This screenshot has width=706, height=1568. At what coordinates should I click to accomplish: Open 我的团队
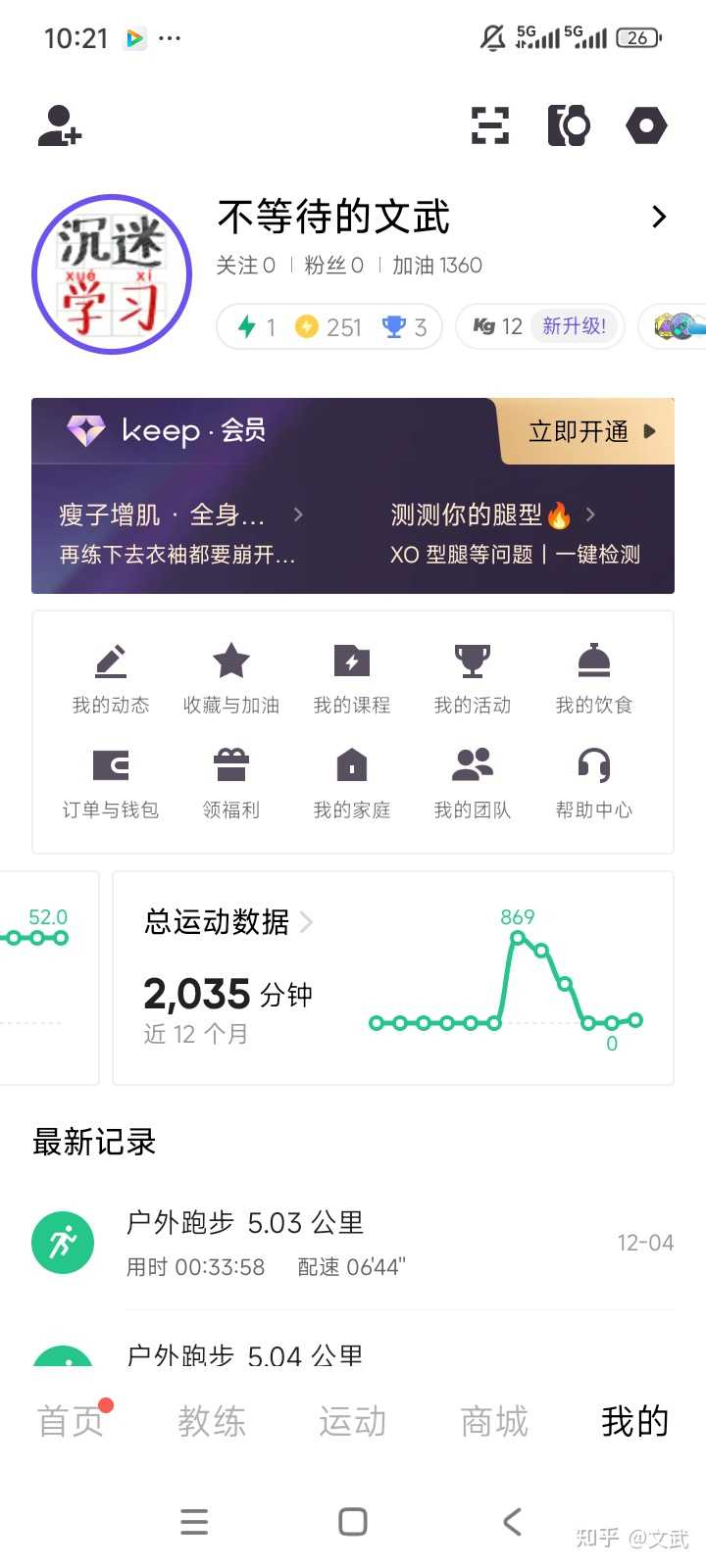click(473, 783)
